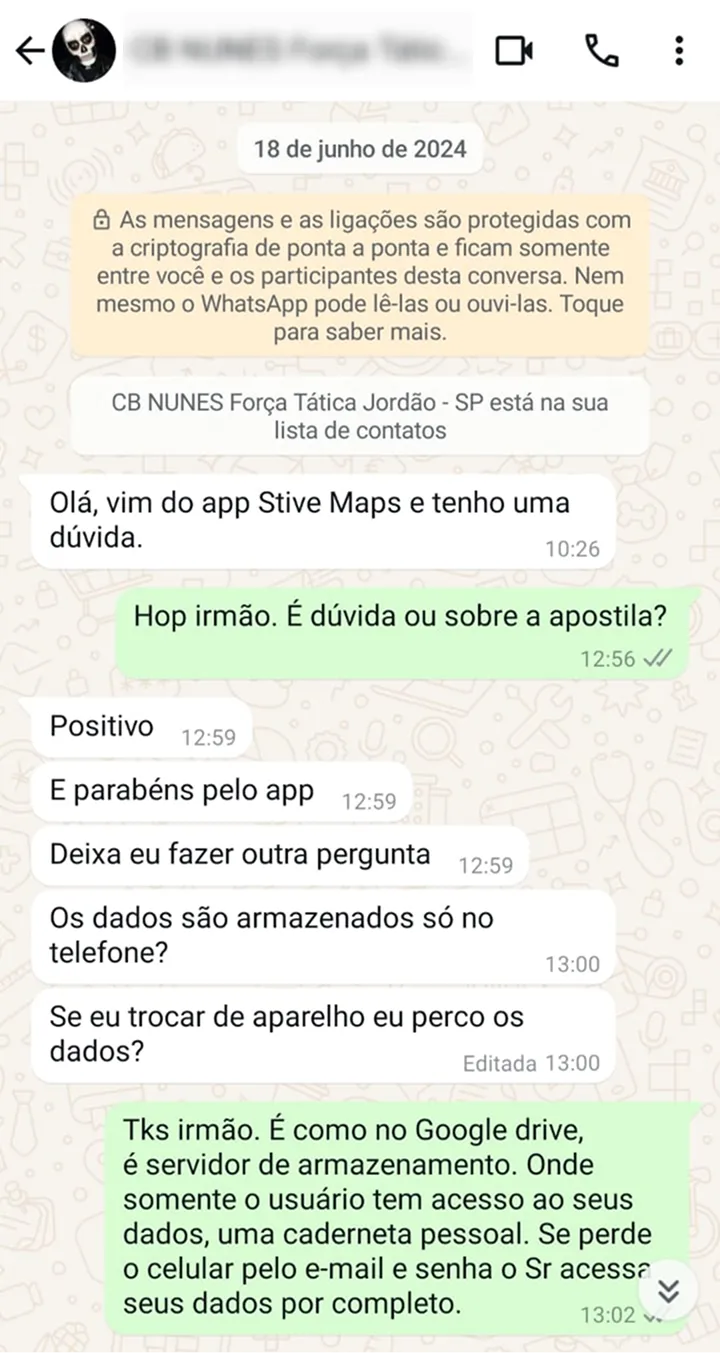Go back to the chat list
The image size is (720, 1353).
click(x=30, y=51)
